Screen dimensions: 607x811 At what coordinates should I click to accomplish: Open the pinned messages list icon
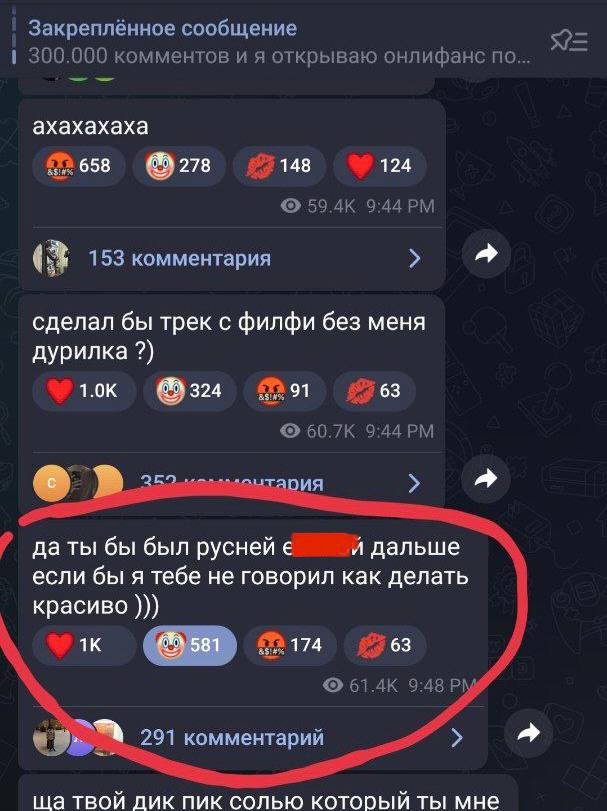[569, 40]
